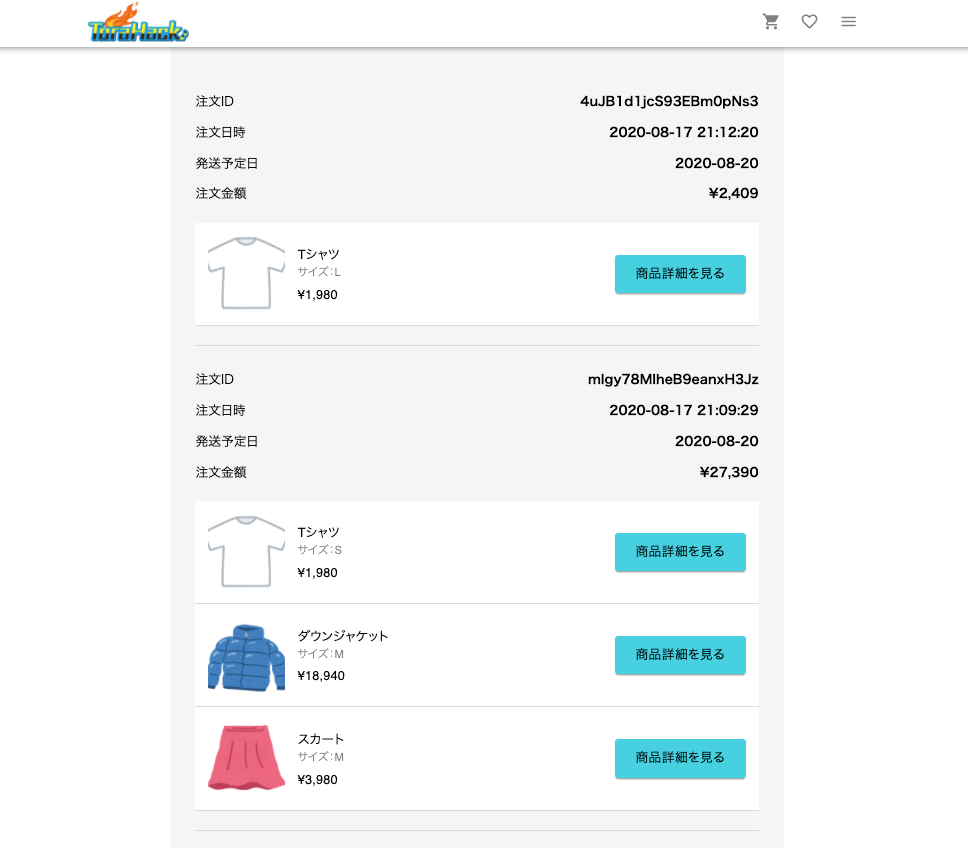Open the shopping cart
Viewport: 968px width, 848px height.
(770, 22)
